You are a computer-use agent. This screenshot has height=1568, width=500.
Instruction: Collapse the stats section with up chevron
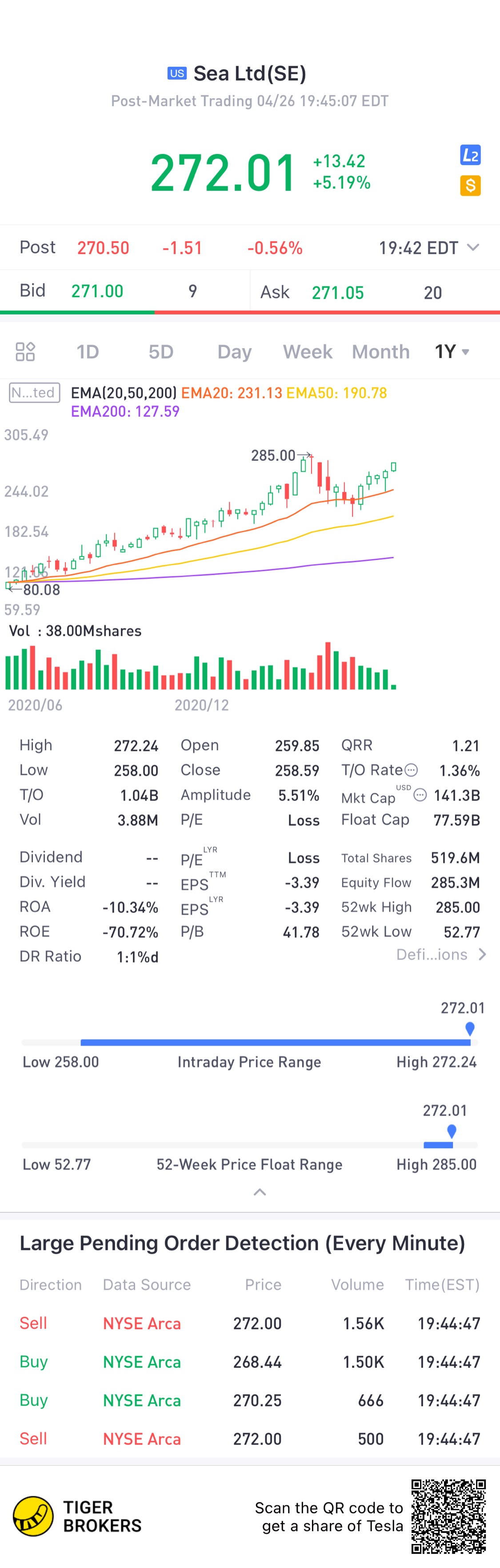(x=260, y=1192)
